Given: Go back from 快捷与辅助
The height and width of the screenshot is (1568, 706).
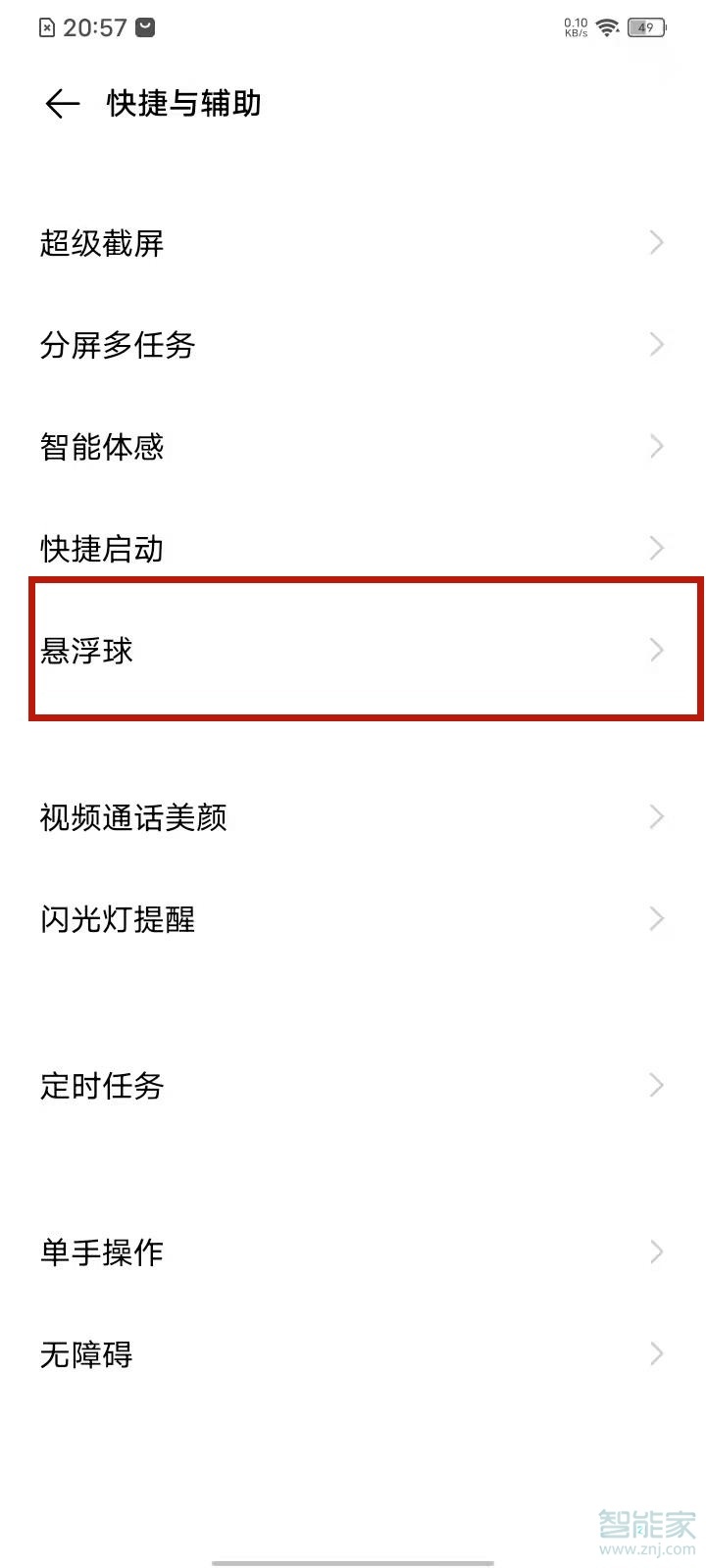Looking at the screenshot, I should pyautogui.click(x=62, y=104).
